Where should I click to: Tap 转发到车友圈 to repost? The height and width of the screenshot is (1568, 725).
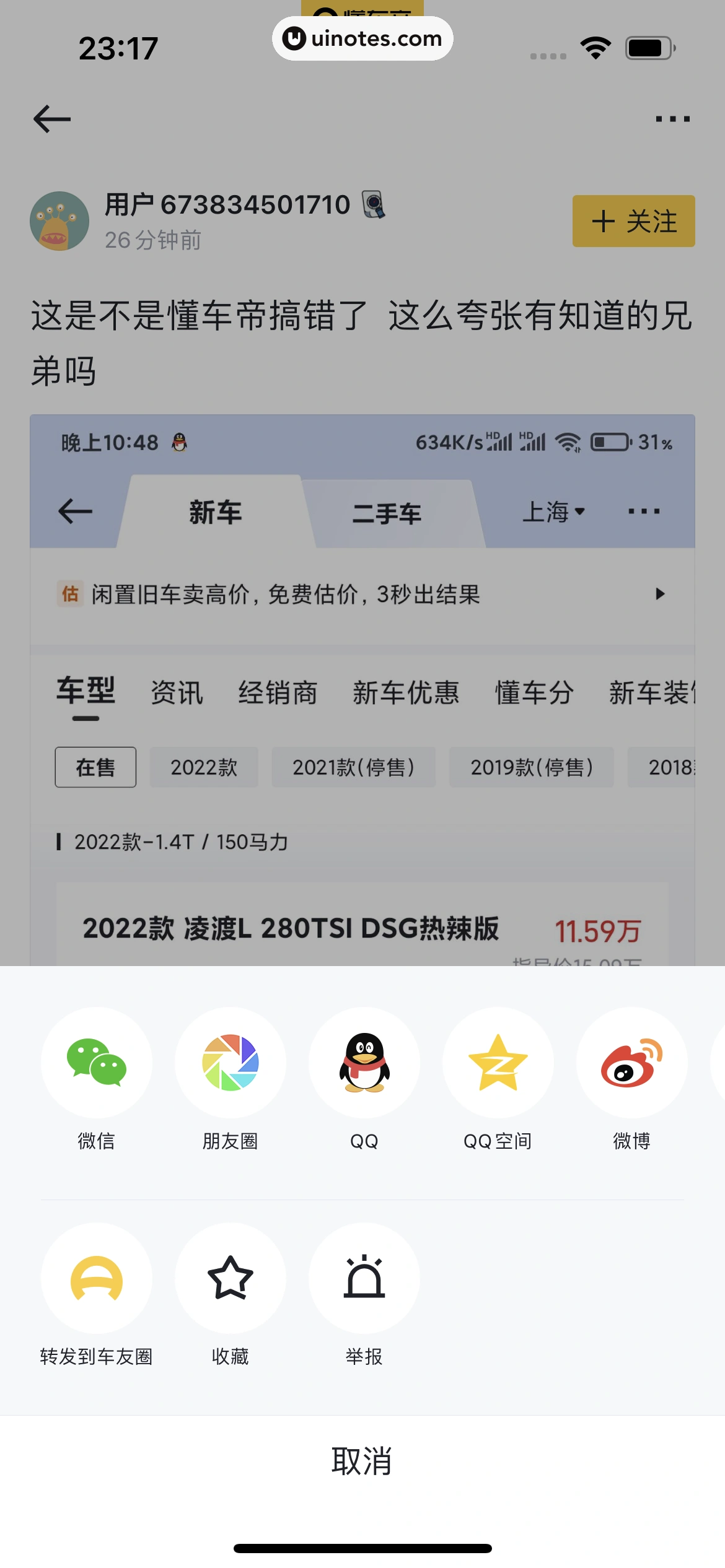tap(96, 1278)
